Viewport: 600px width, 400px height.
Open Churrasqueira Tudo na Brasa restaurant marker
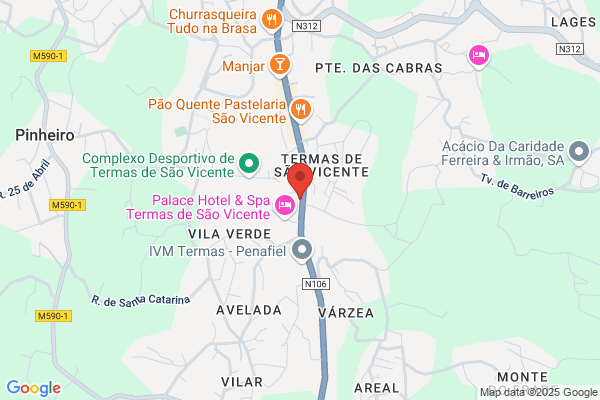(x=272, y=20)
